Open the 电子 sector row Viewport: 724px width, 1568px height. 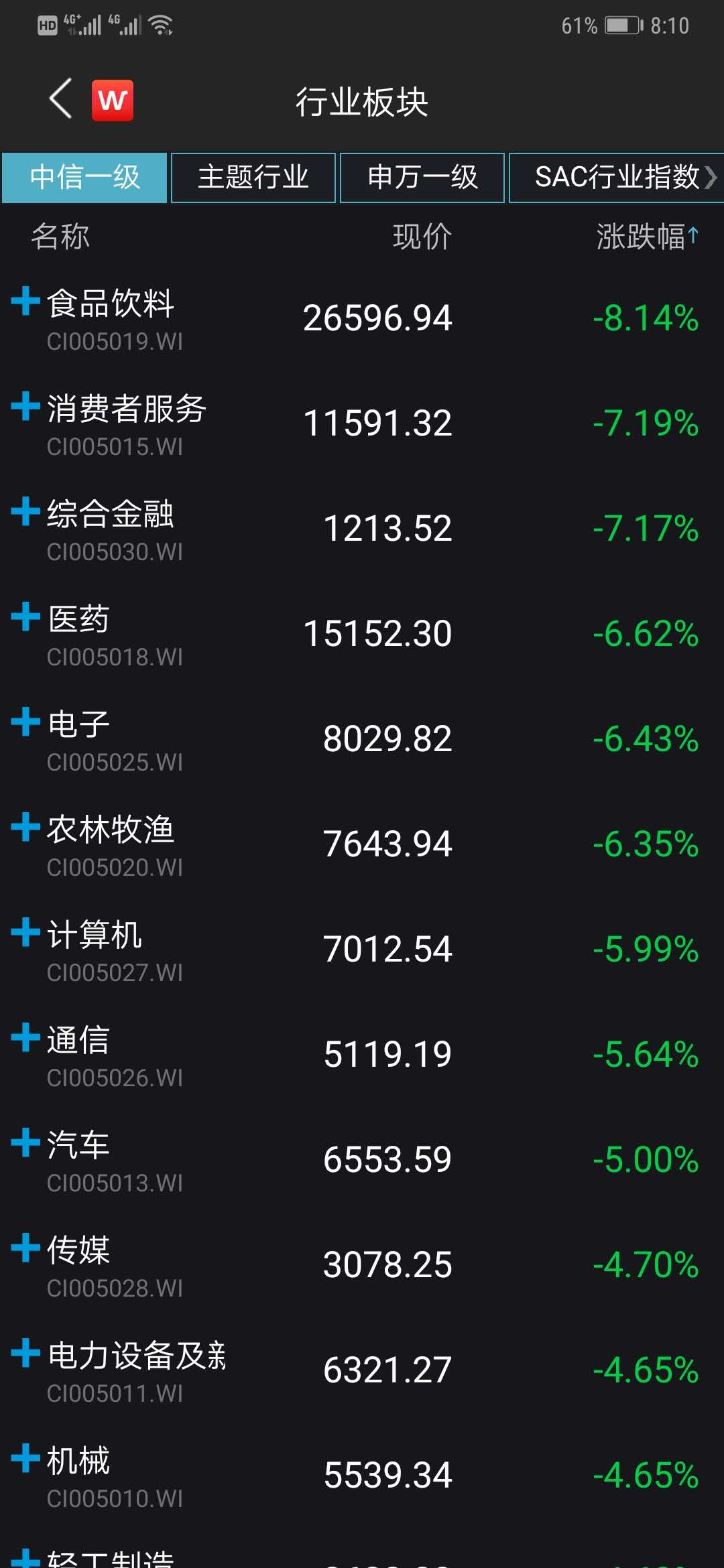click(x=362, y=739)
